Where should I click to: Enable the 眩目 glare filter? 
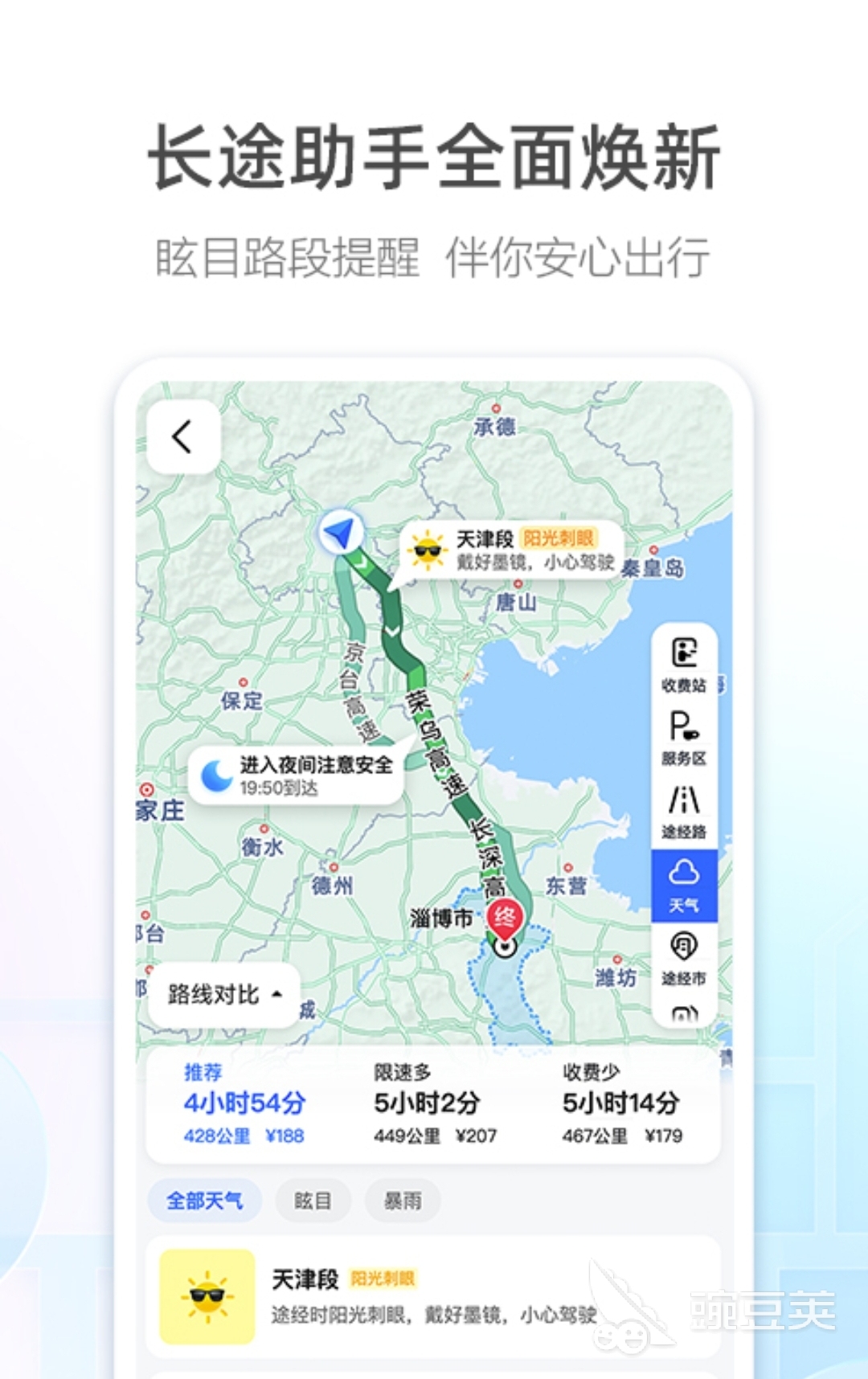tap(313, 1200)
